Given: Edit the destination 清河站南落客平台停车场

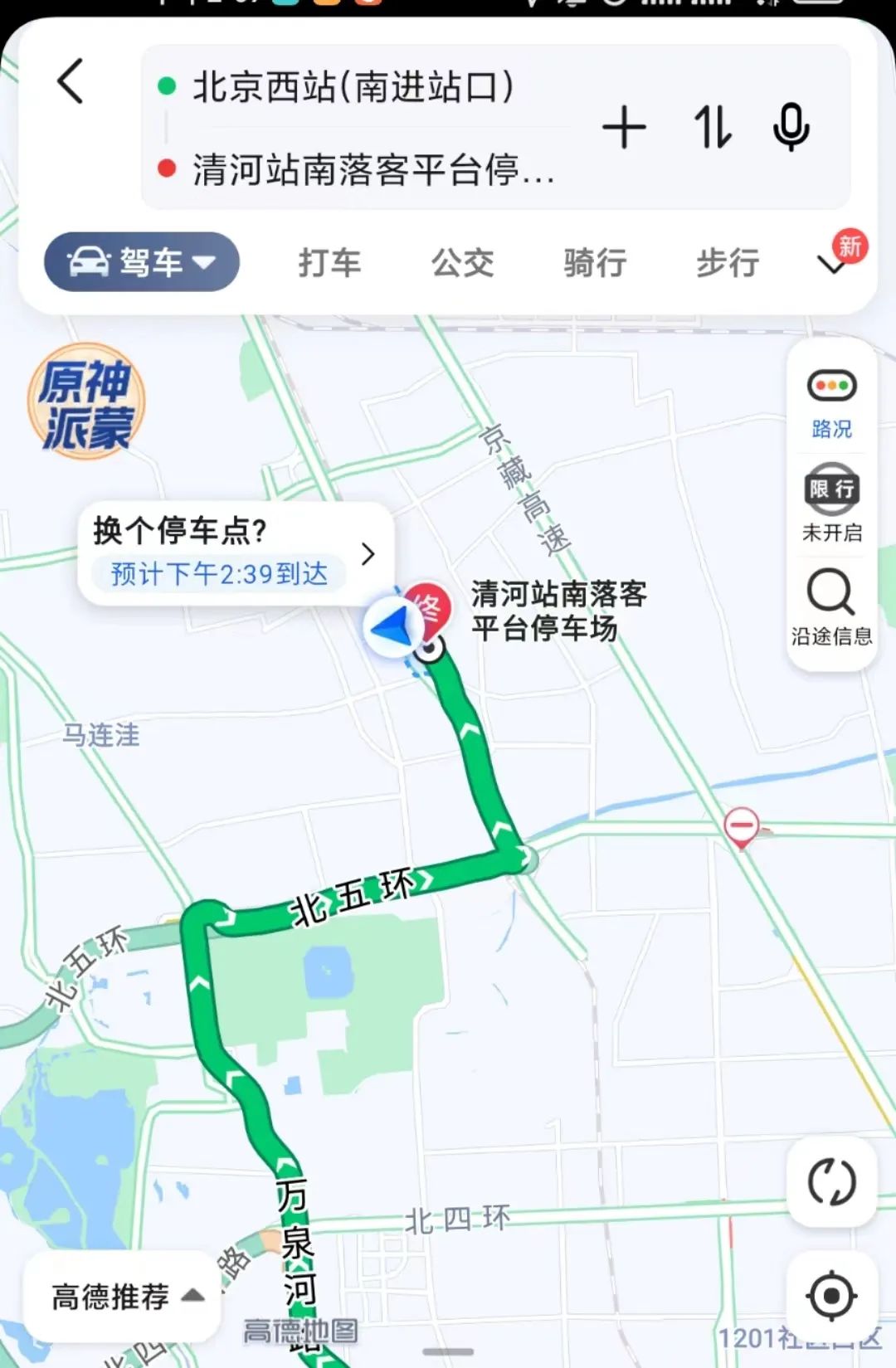Looking at the screenshot, I should click(373, 170).
